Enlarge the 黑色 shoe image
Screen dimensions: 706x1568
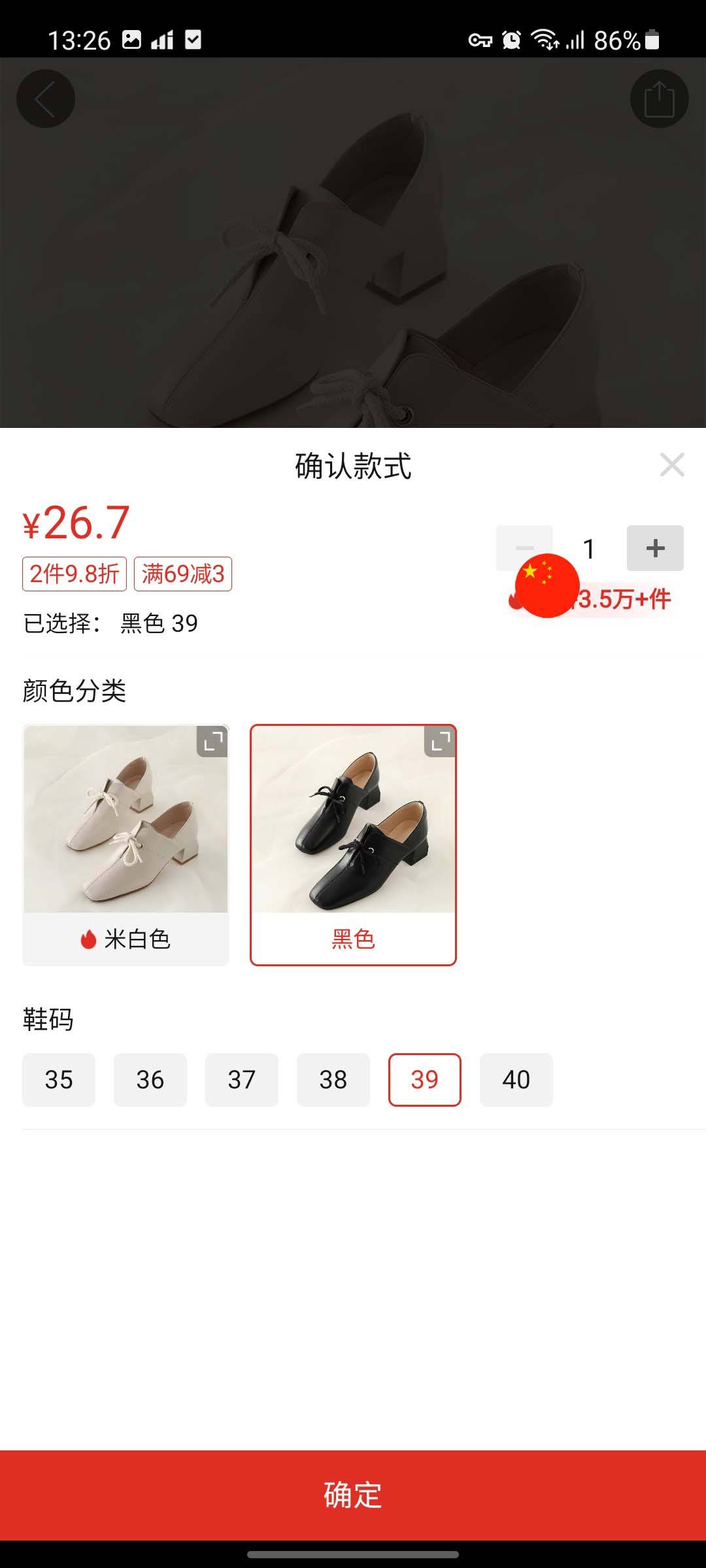click(440, 742)
